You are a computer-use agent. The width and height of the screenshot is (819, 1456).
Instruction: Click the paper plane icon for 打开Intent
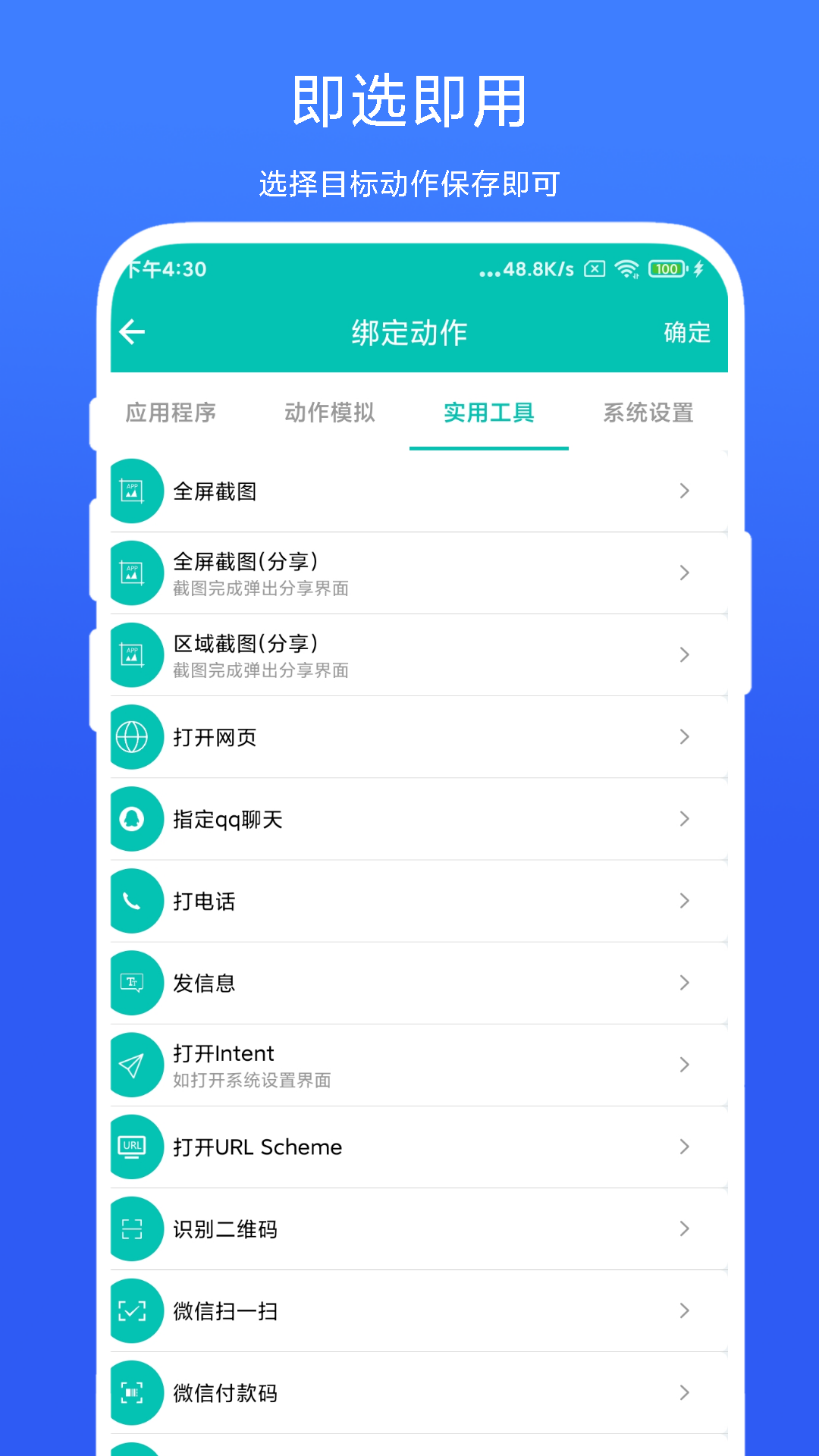click(x=135, y=1065)
